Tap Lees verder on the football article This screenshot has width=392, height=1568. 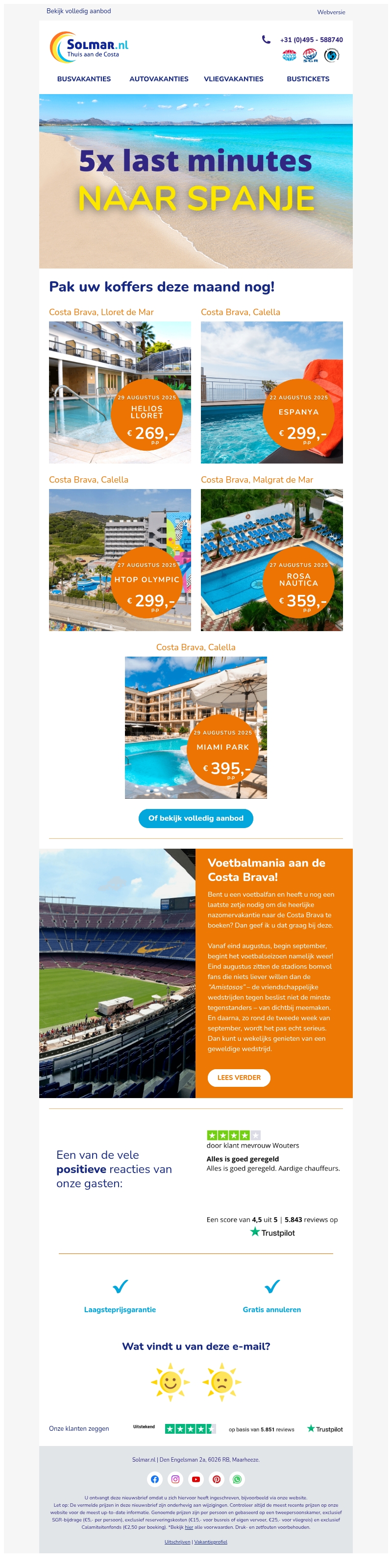coord(239,1078)
